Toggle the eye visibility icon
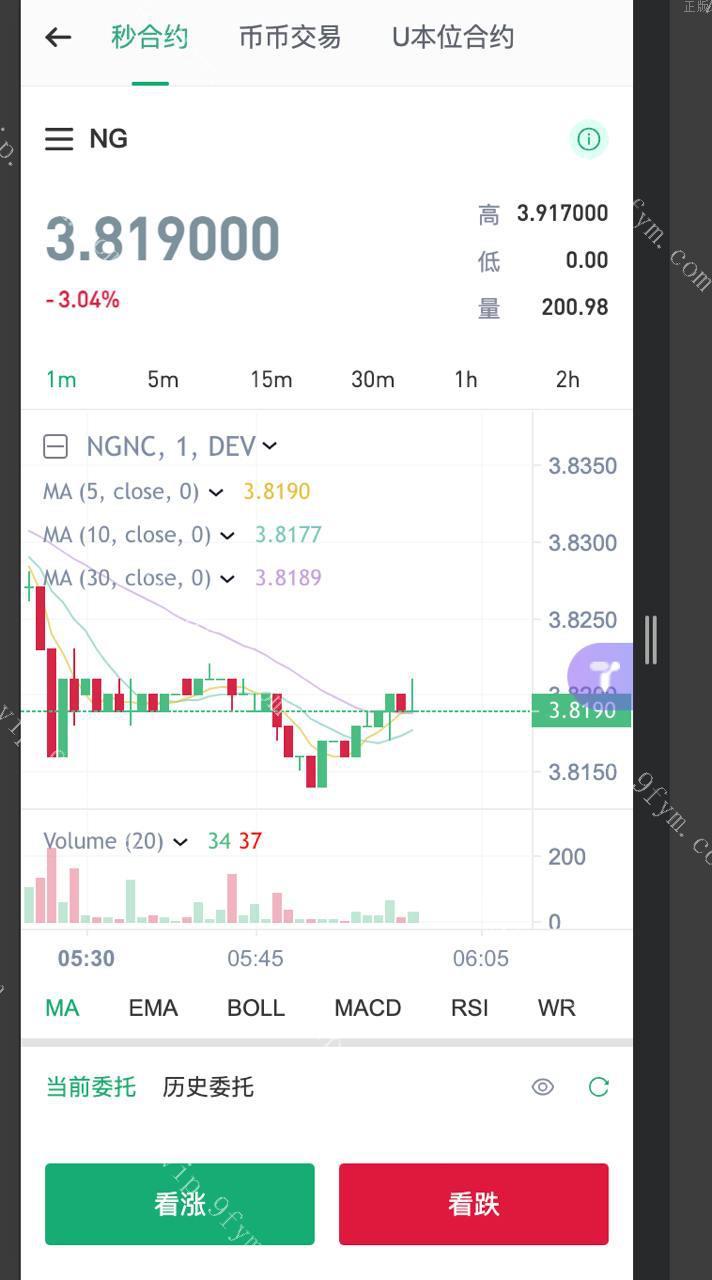This screenshot has height=1280, width=712. click(x=543, y=1087)
